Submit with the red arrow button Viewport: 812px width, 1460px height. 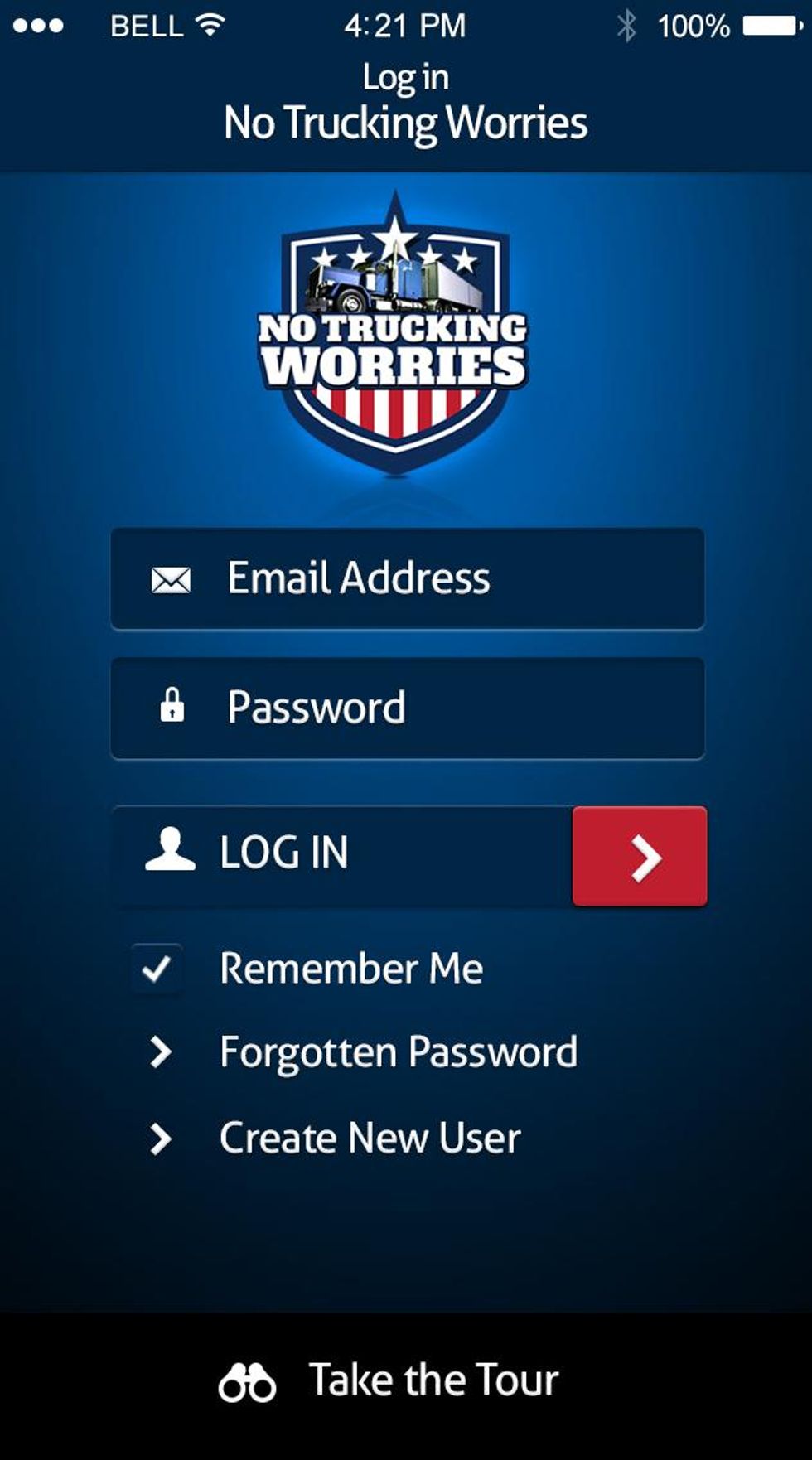(640, 856)
